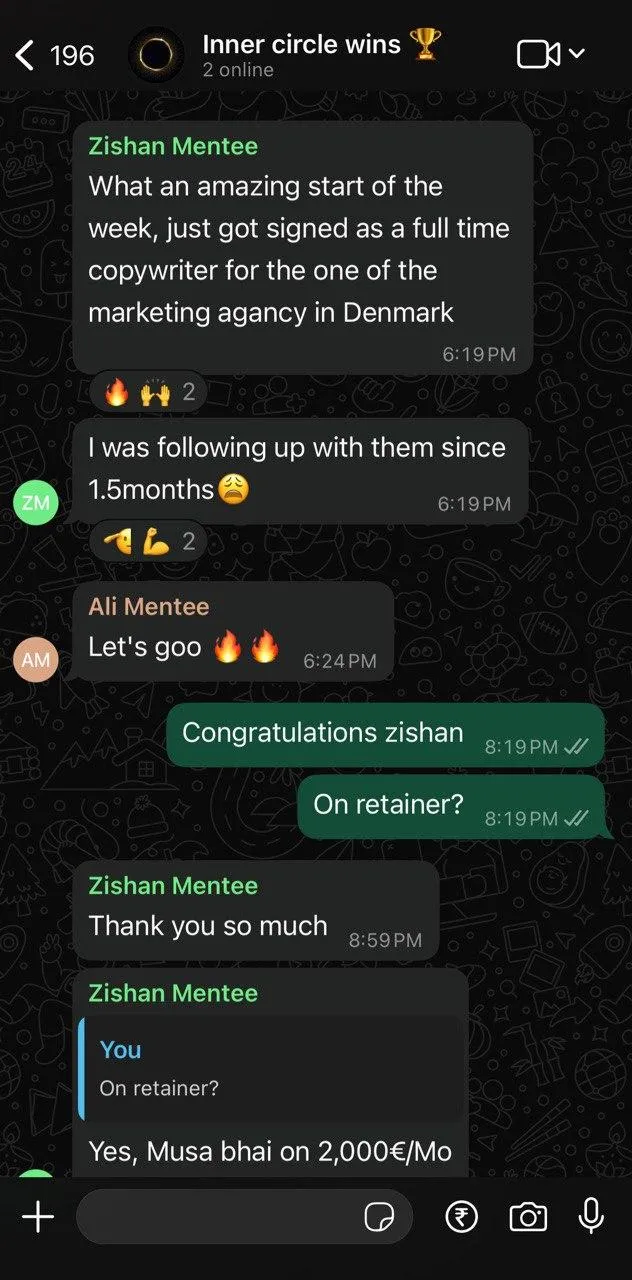Open the ZM avatar of Zishan Mentee
Screen dimensions: 632x1280
pyautogui.click(x=36, y=502)
